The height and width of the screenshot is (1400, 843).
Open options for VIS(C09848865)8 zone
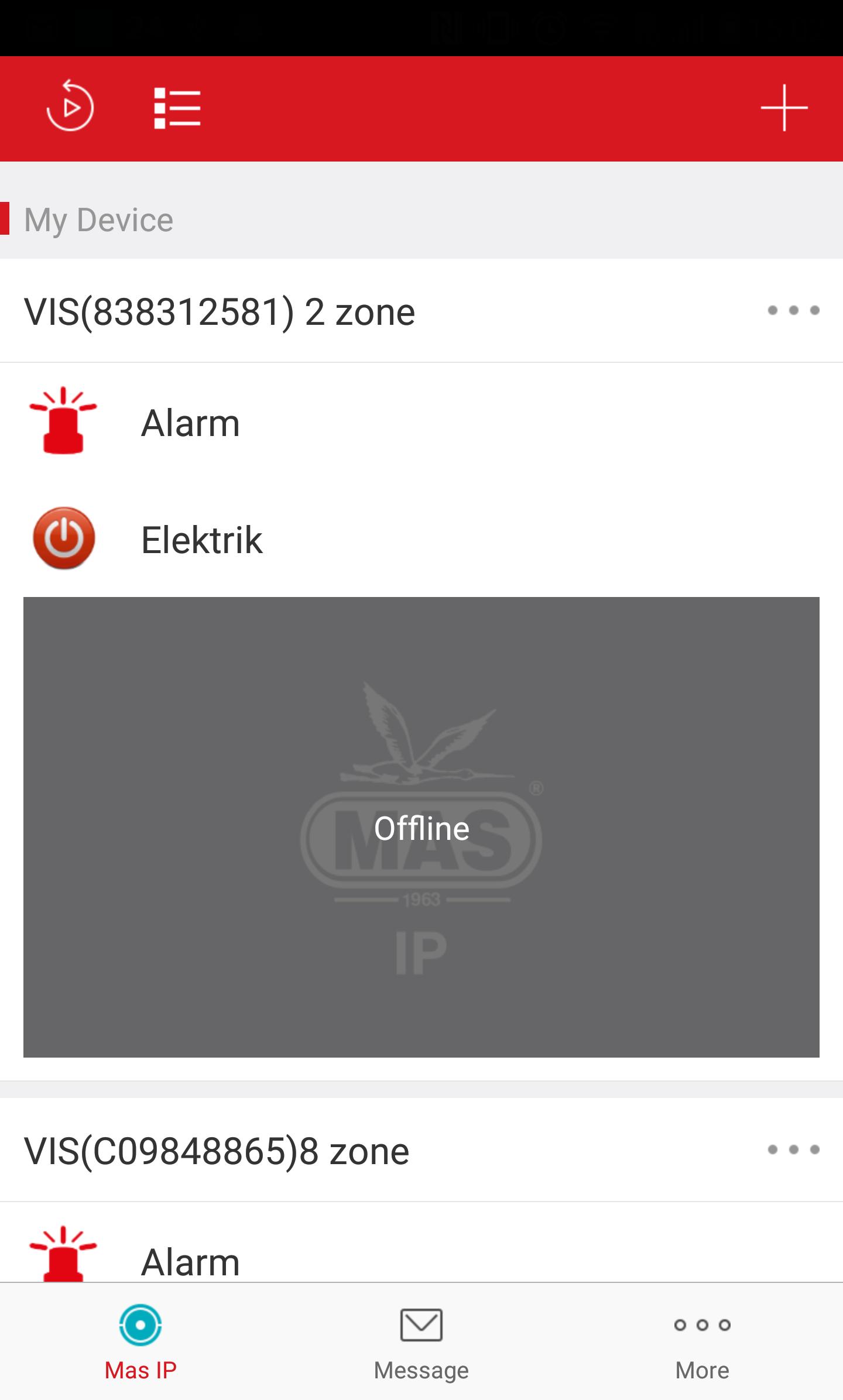click(793, 1149)
